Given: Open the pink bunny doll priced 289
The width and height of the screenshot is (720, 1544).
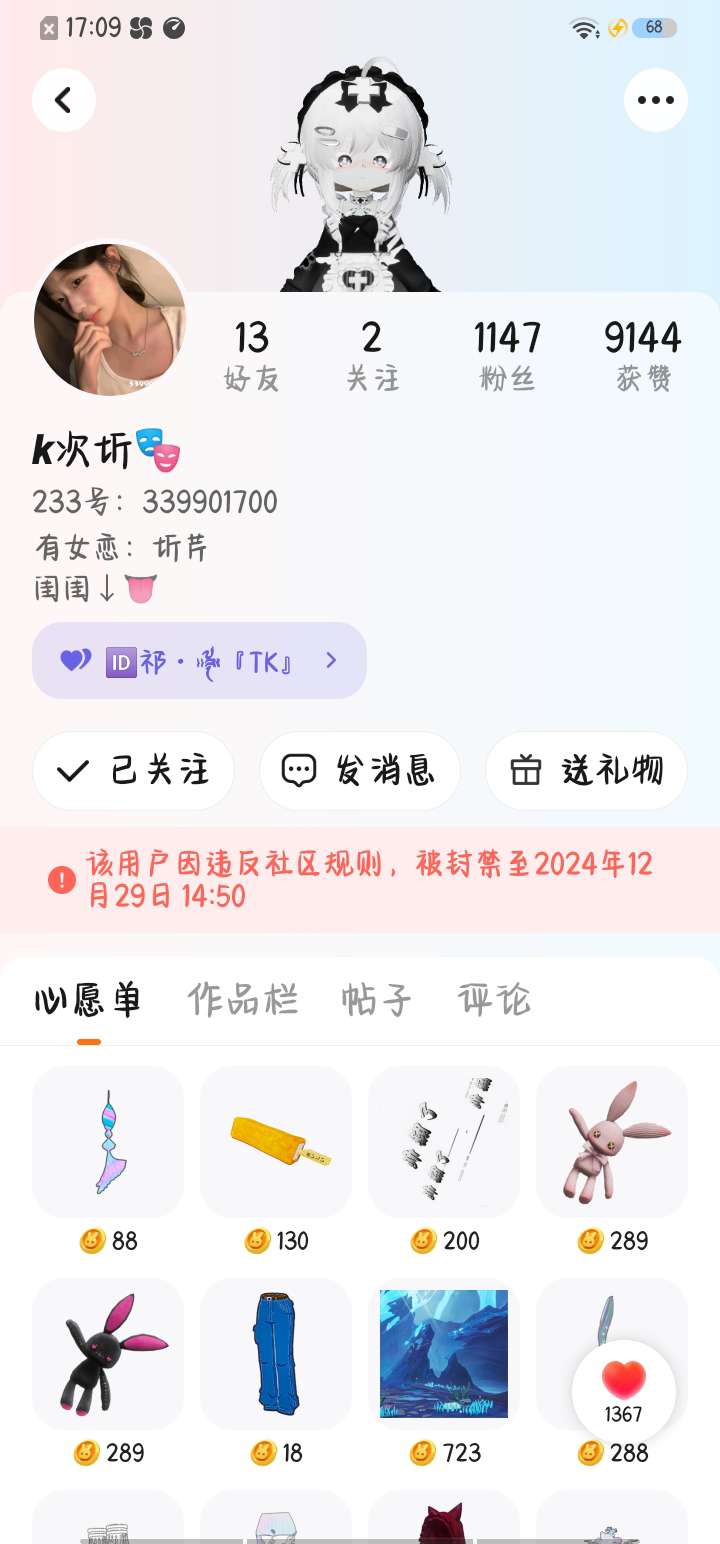Looking at the screenshot, I should [x=612, y=1142].
